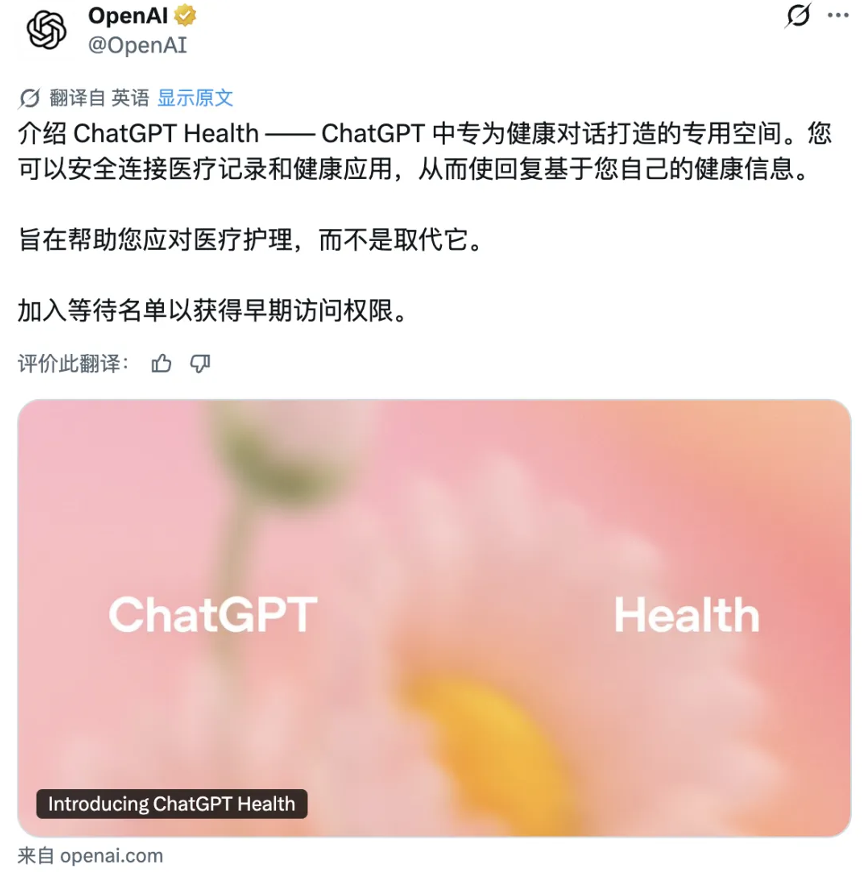This screenshot has height=872, width=862.
Task: Open the OpenAI profile avatar
Action: pos(46,30)
